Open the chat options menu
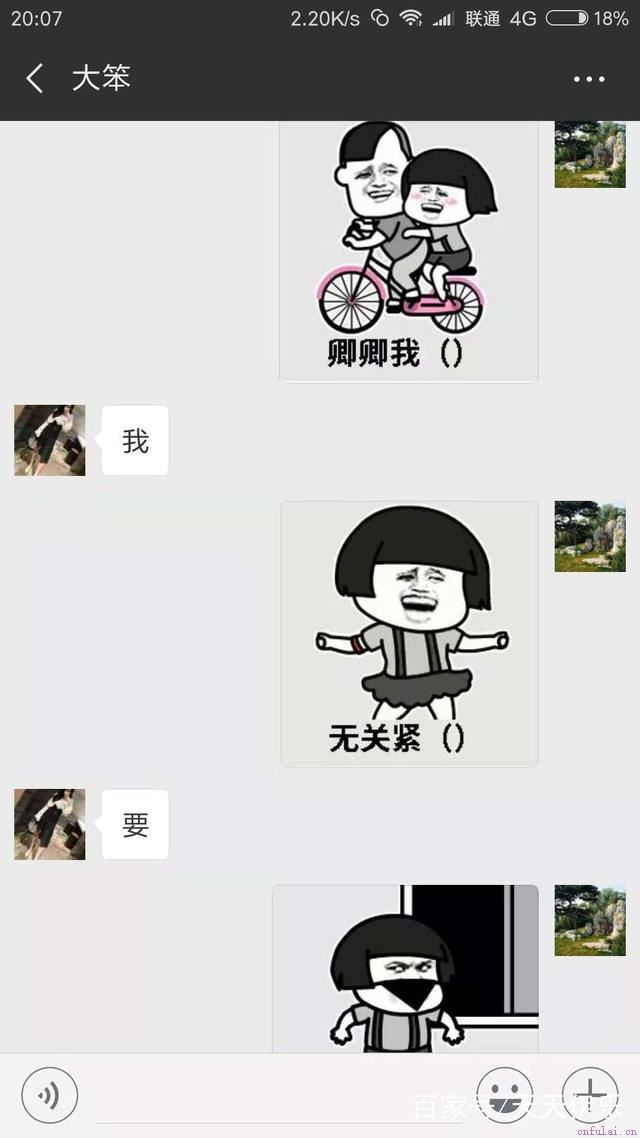Screen dimensions: 640x1138 589,79
